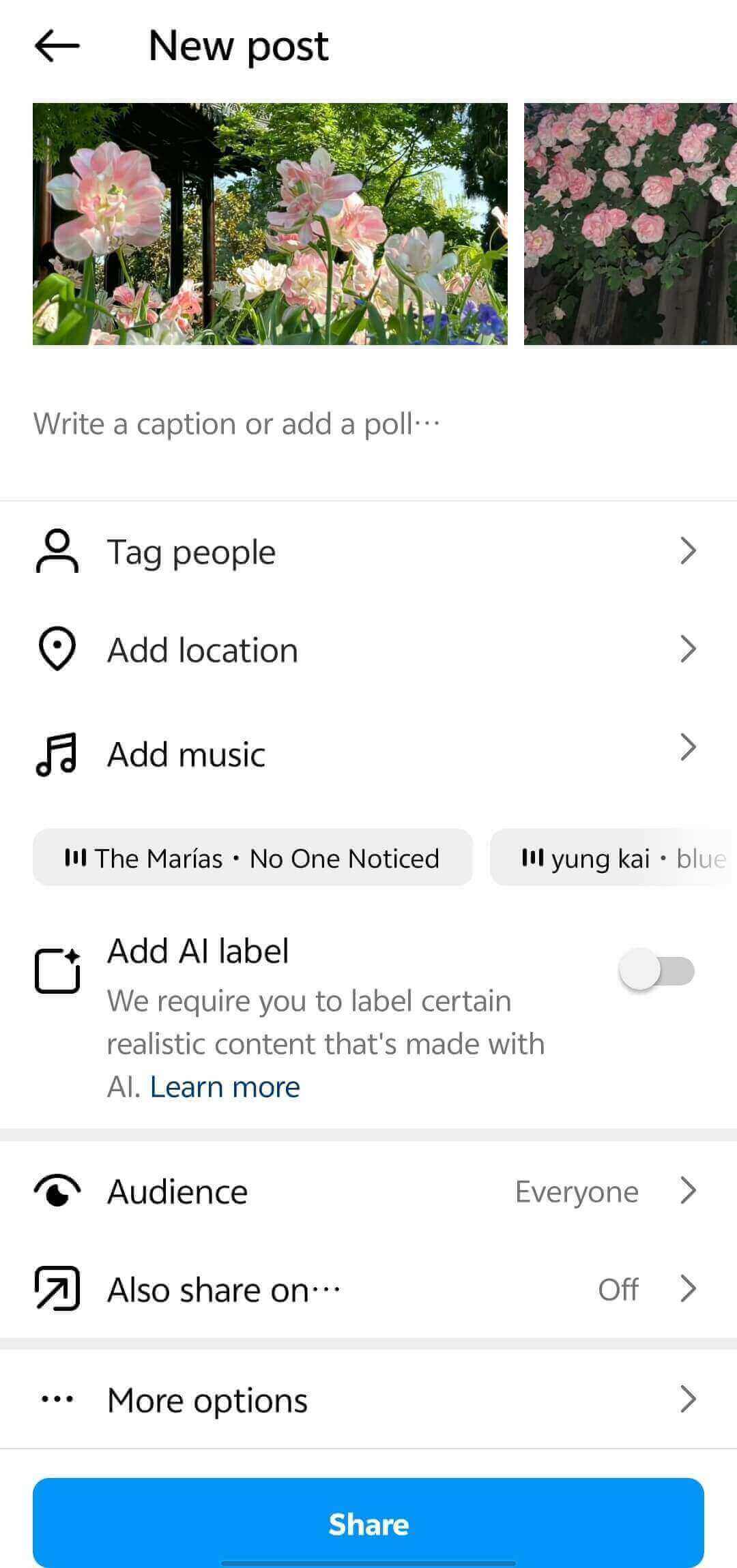Select the Tag people person icon
This screenshot has height=1568, width=737.
[58, 552]
